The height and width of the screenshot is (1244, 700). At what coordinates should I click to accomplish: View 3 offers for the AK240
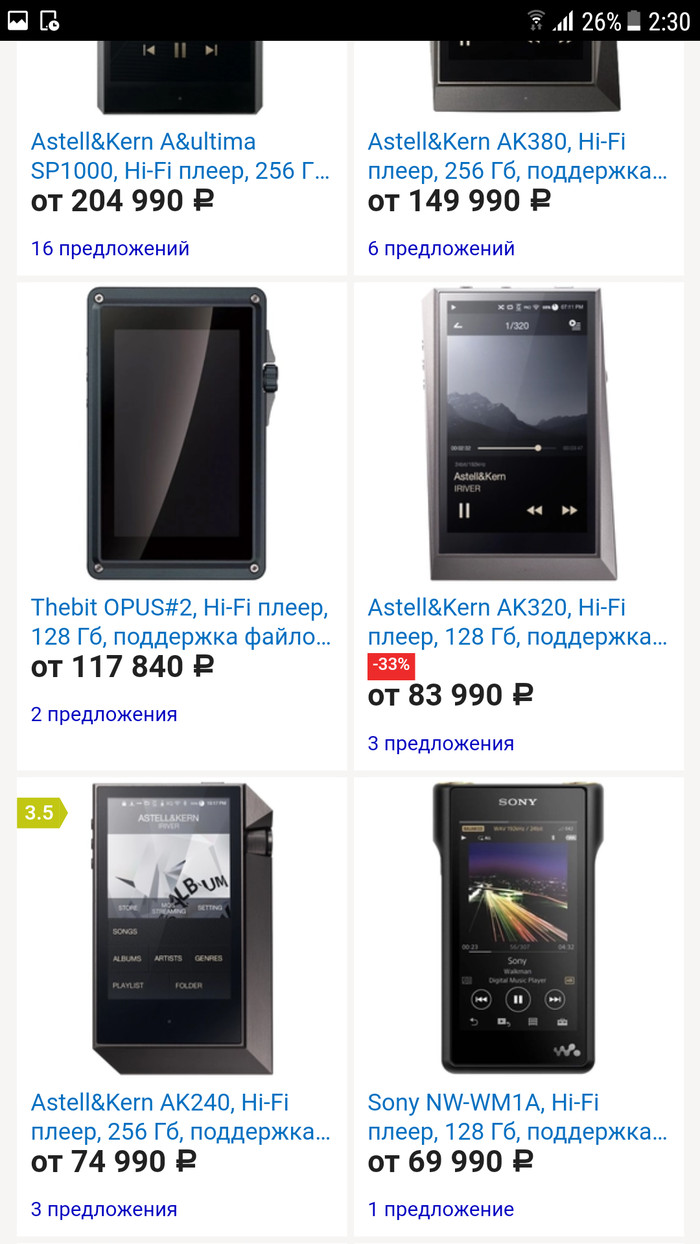coord(104,1209)
